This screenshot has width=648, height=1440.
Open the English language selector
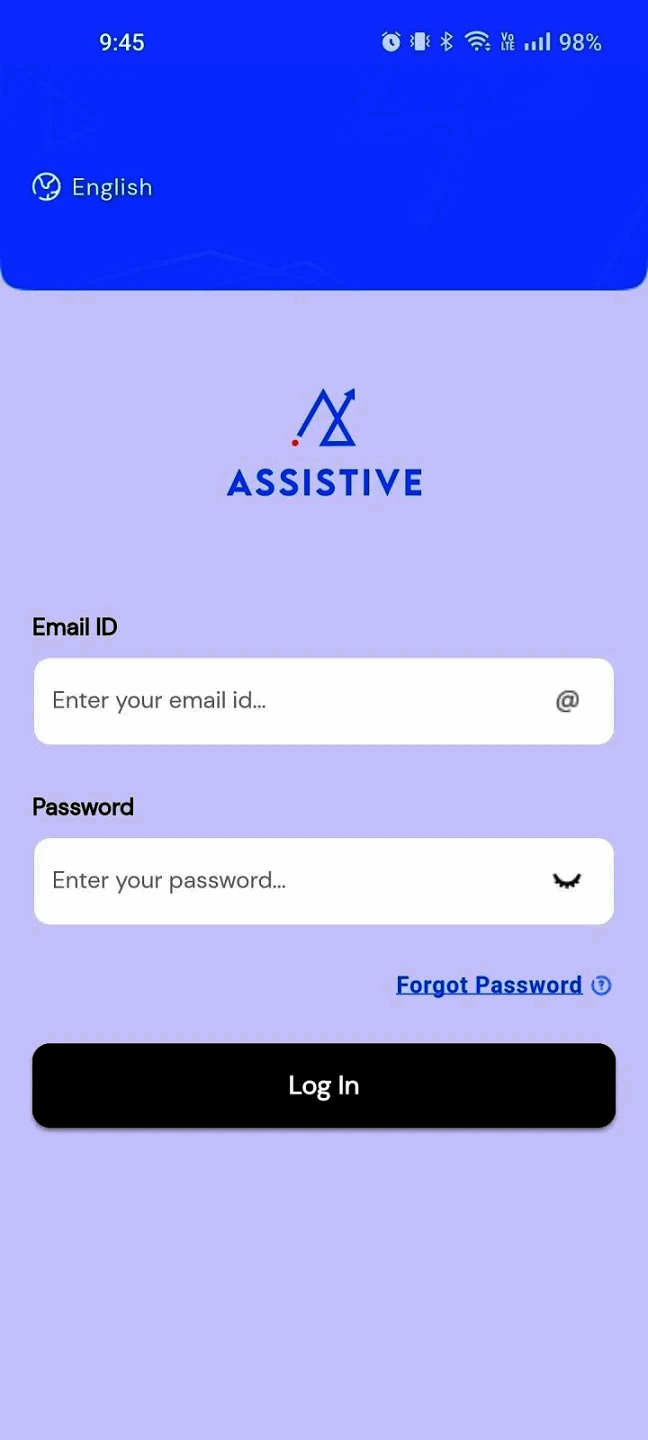pos(92,187)
